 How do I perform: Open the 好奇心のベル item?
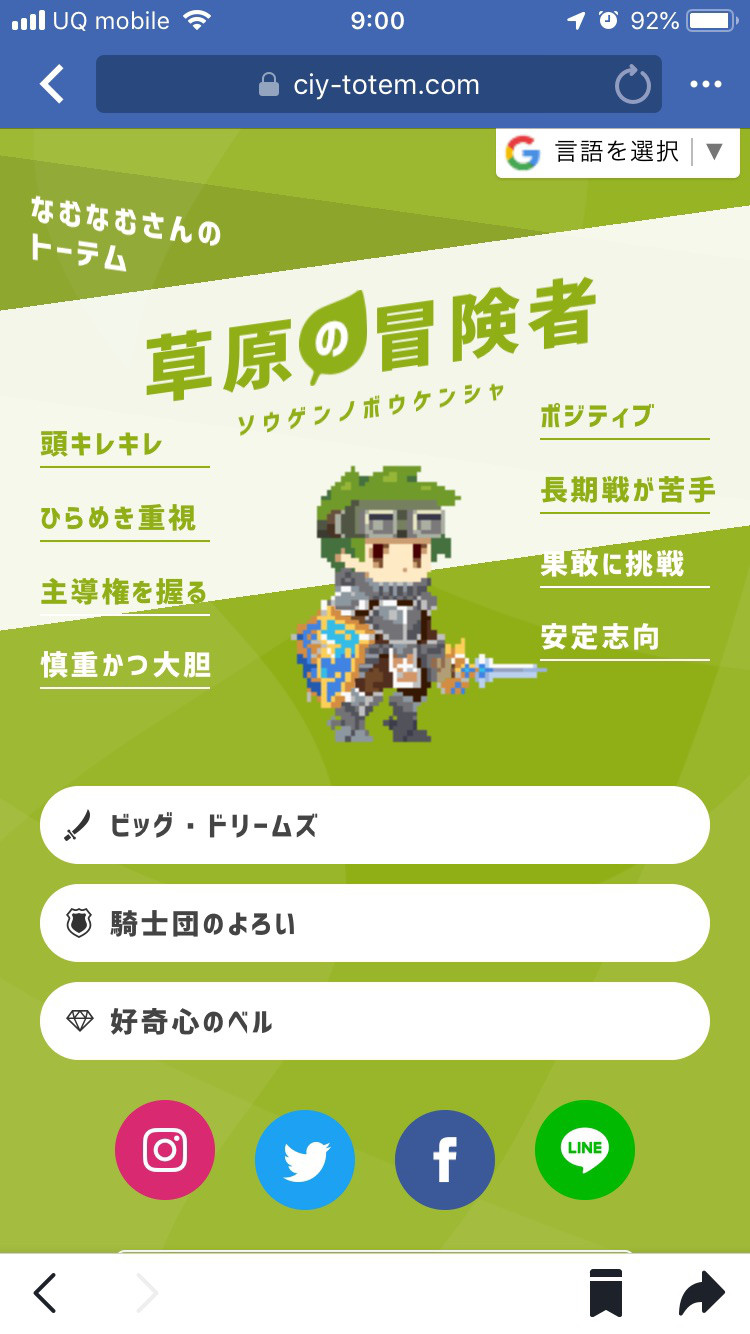(x=375, y=1021)
